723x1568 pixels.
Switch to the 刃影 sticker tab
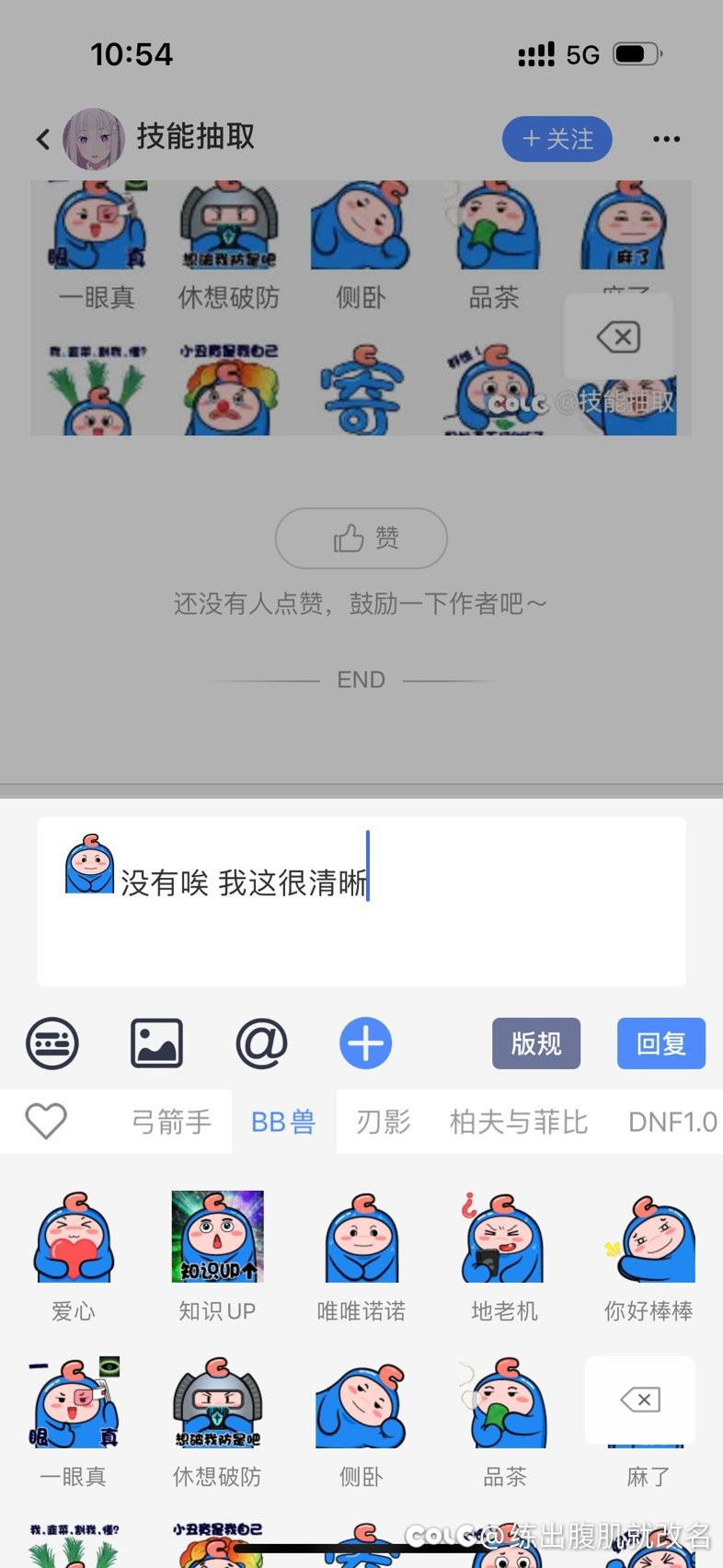tap(384, 1122)
